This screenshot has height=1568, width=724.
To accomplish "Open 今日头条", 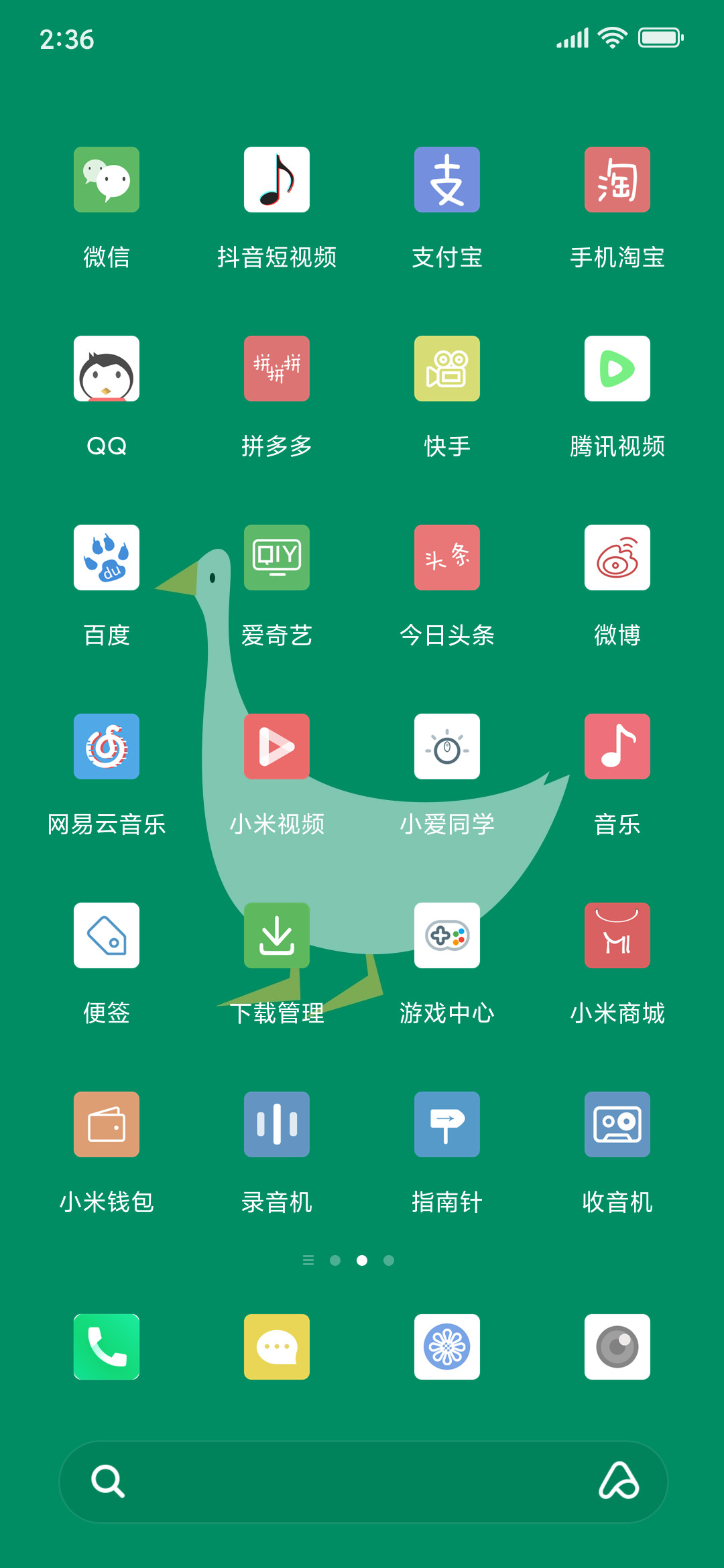I will pos(447,558).
